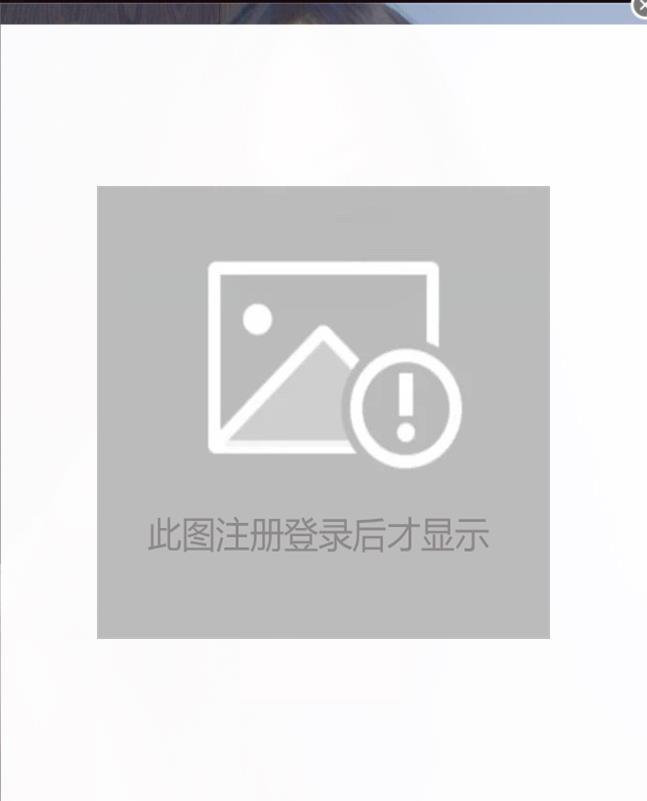Close the image popup overlay
The width and height of the screenshot is (647, 801).
[x=640, y=8]
